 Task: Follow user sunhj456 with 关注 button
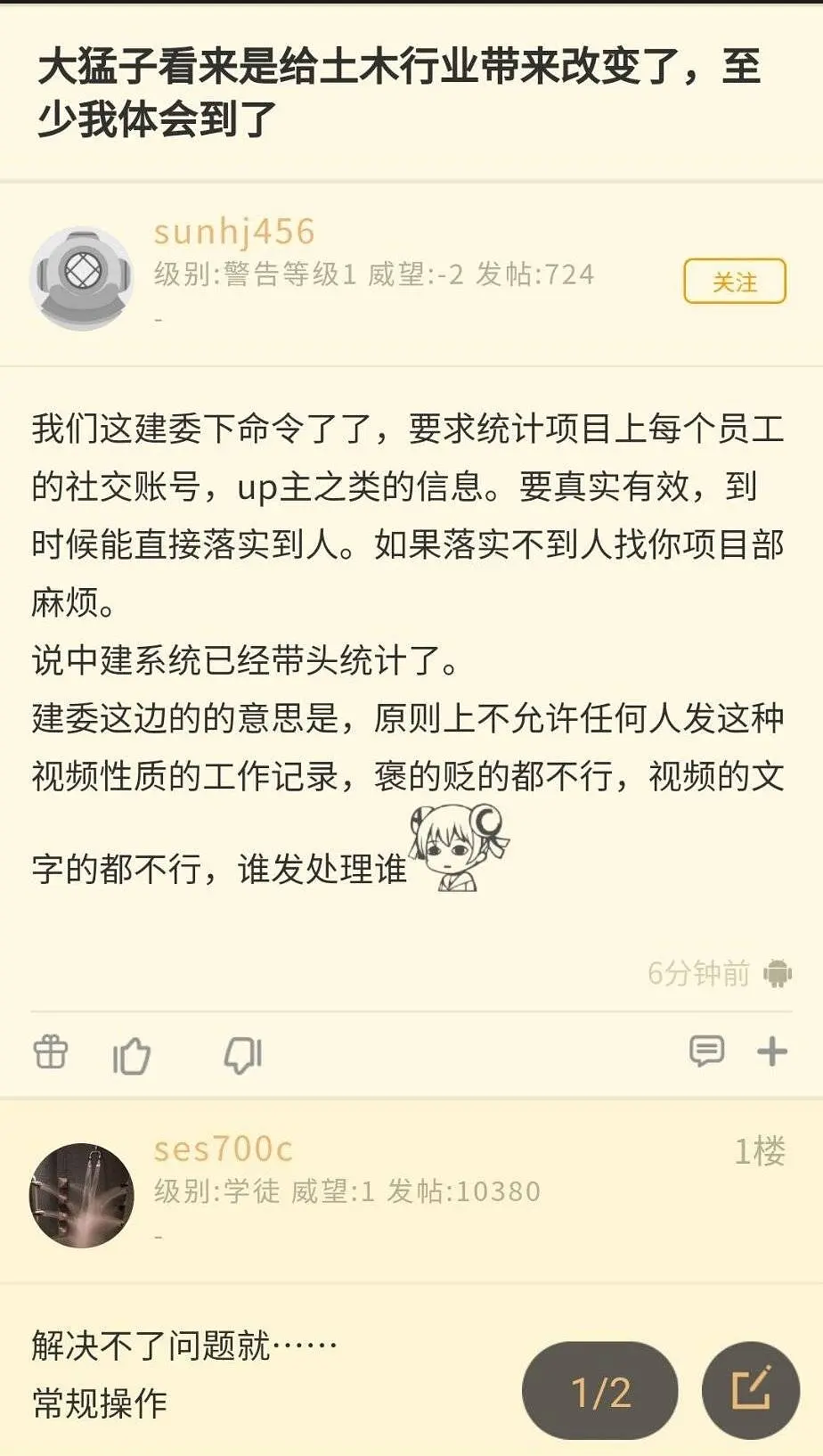click(x=734, y=282)
